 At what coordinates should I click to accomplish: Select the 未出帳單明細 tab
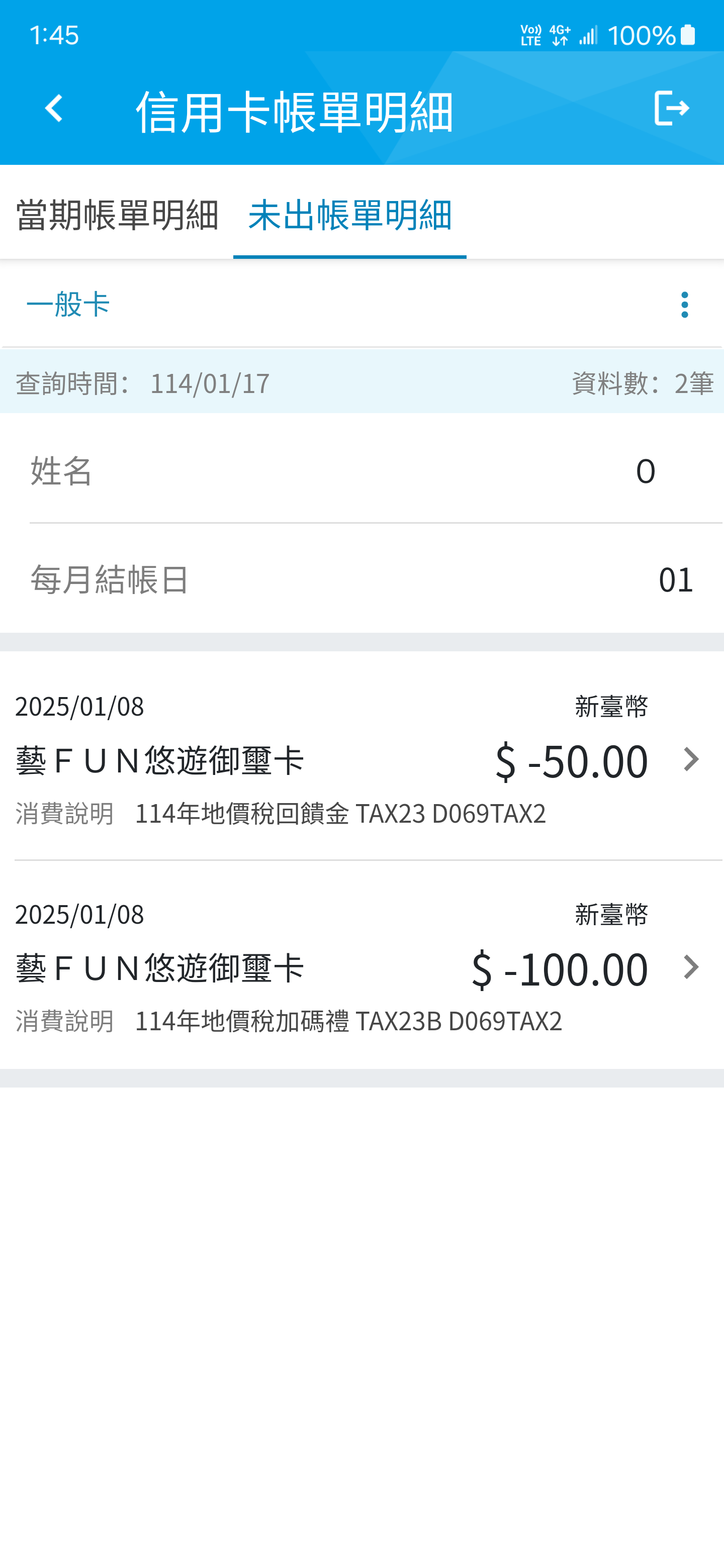pyautogui.click(x=350, y=214)
